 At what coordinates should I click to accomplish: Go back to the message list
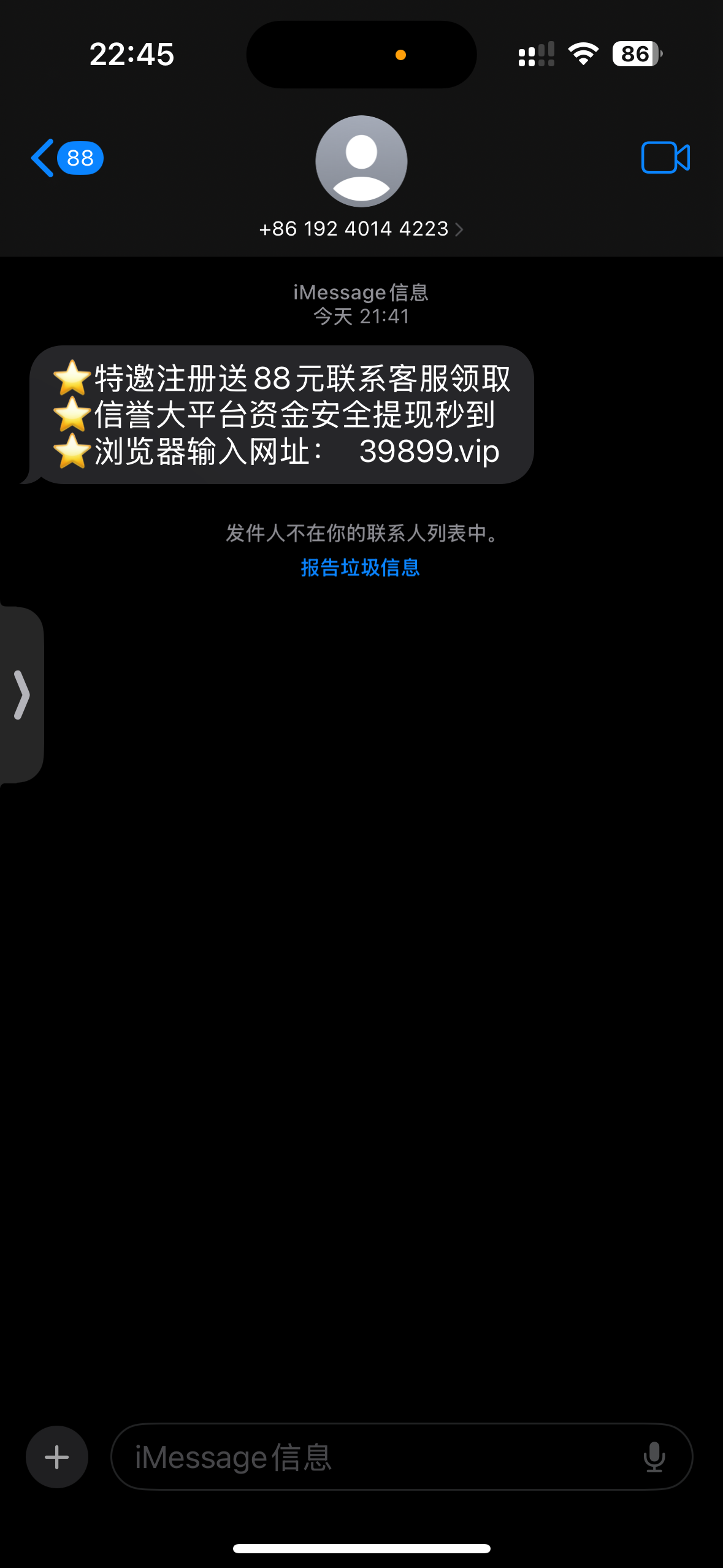66,158
